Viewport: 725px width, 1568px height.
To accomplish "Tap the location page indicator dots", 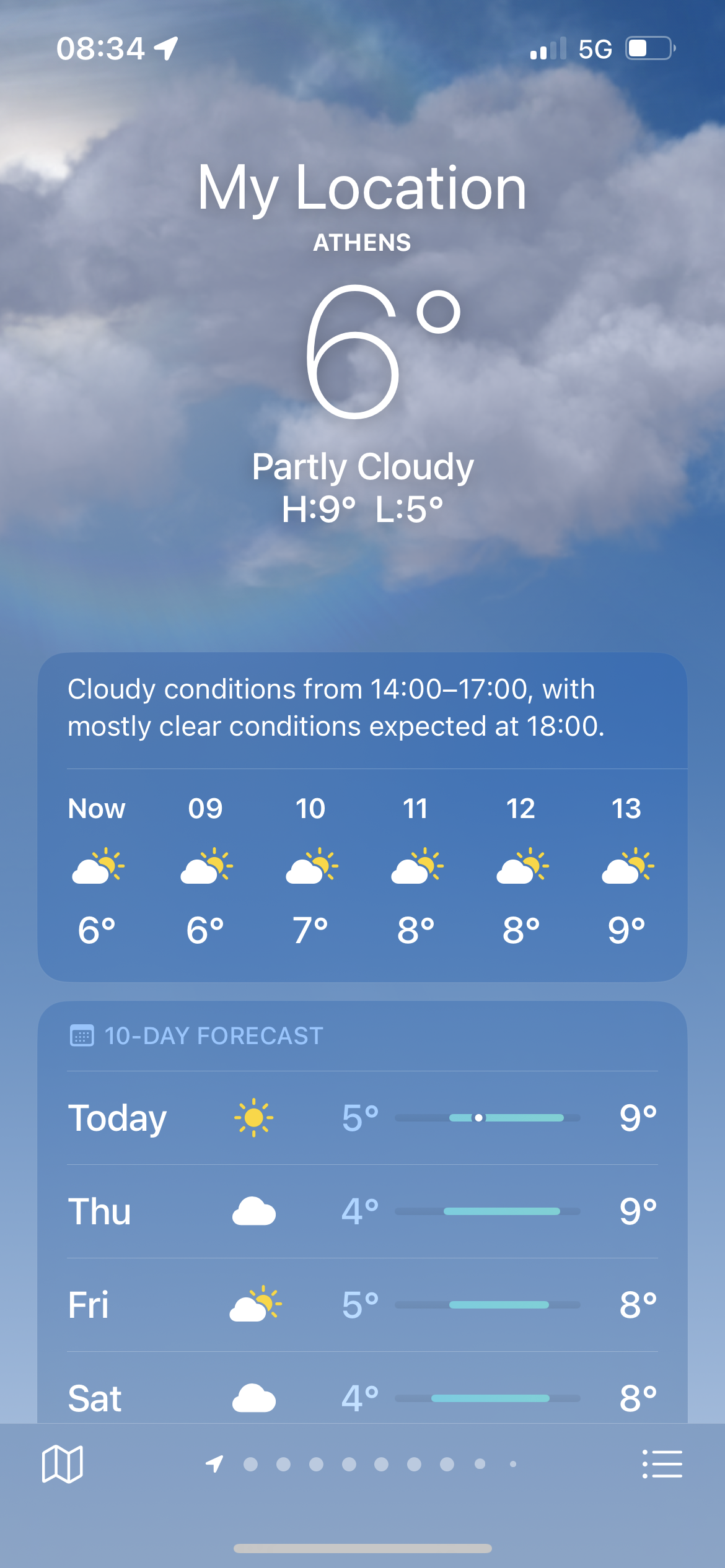I will [x=362, y=1464].
